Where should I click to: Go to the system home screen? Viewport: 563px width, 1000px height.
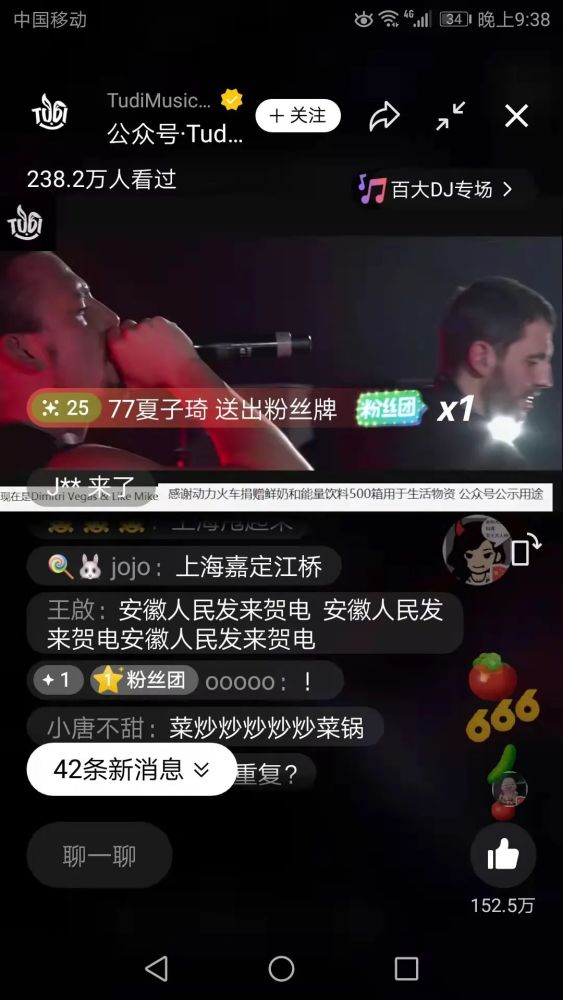click(281, 968)
